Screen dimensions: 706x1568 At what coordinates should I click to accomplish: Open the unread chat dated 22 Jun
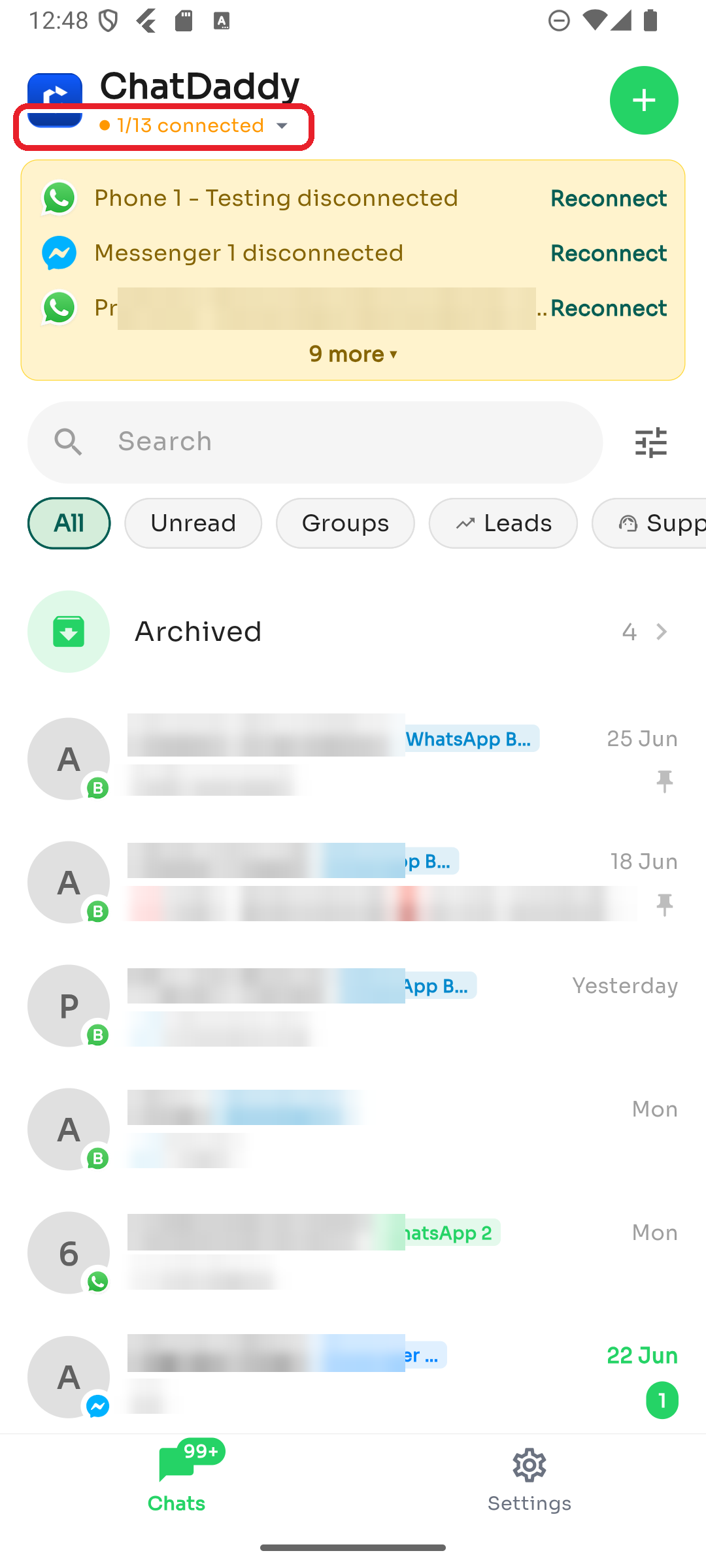pyautogui.click(x=353, y=1377)
